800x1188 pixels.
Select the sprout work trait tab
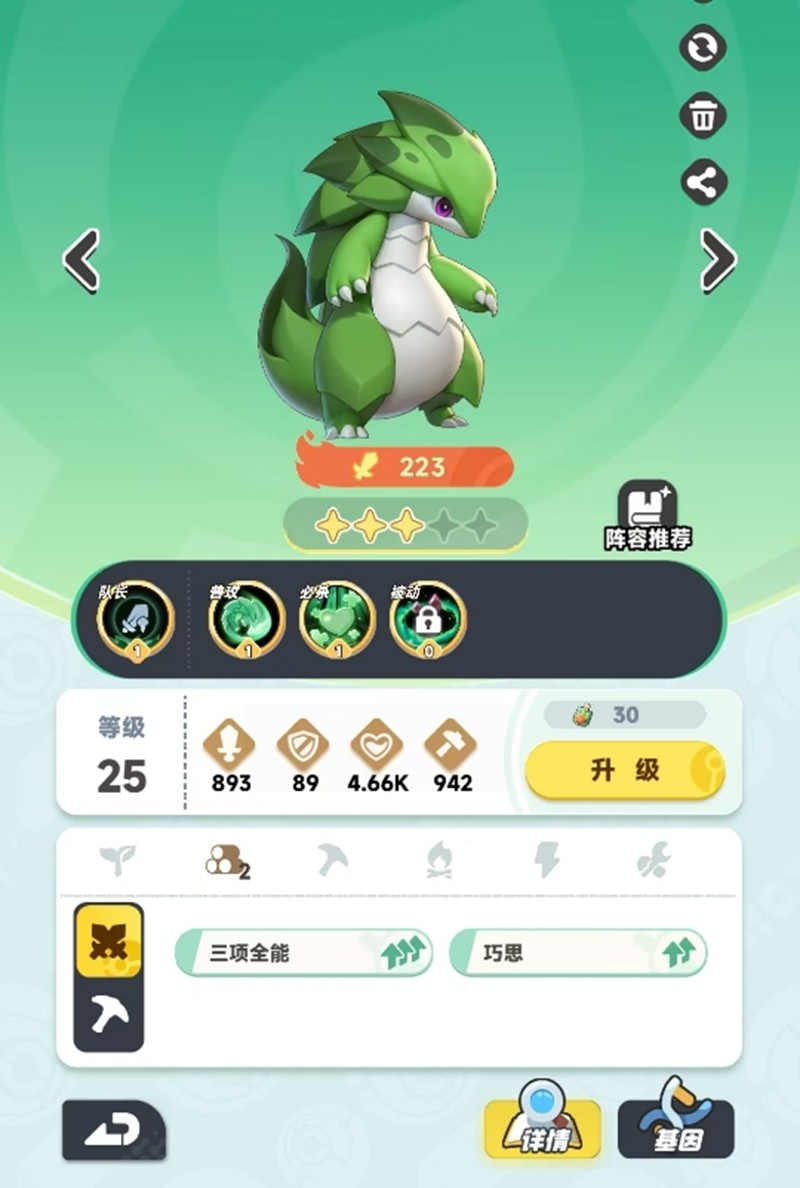coord(118,860)
